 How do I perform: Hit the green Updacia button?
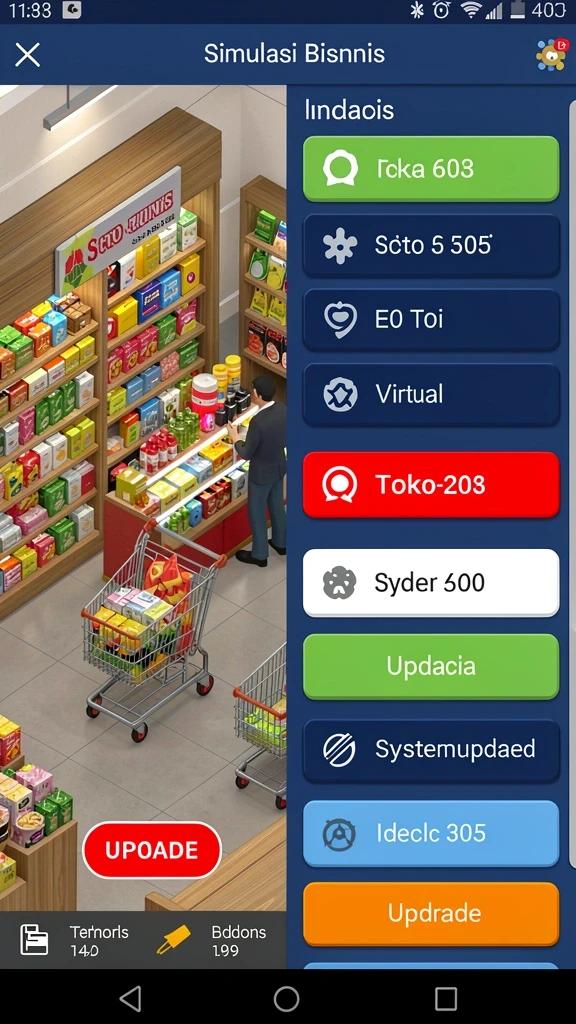[x=431, y=666]
